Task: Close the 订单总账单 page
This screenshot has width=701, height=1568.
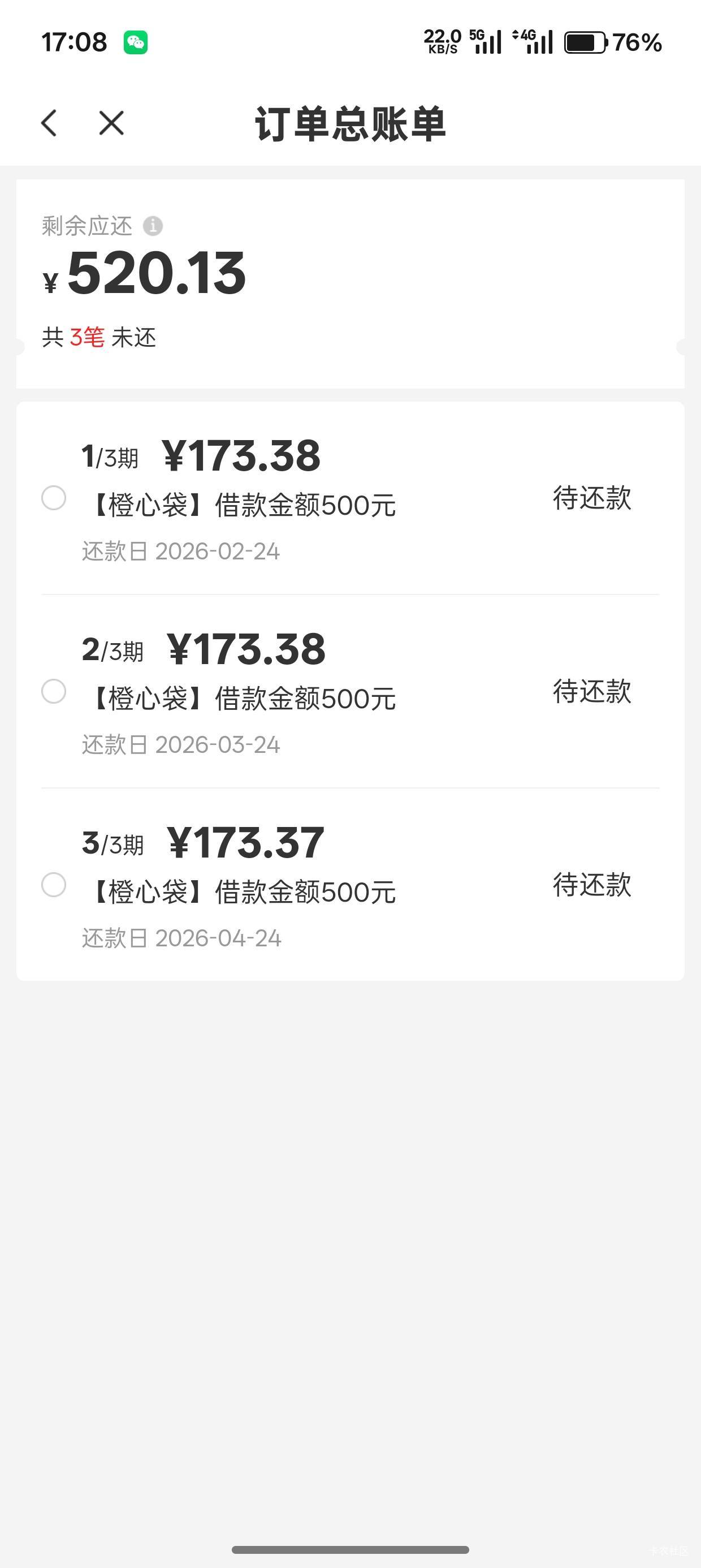Action: click(x=111, y=123)
